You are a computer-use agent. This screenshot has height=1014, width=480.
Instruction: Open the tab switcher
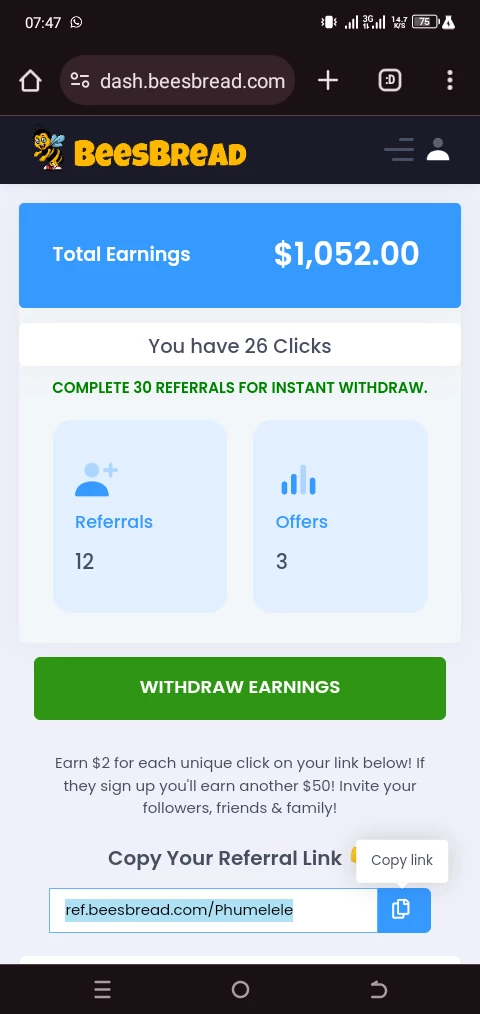[x=390, y=80]
